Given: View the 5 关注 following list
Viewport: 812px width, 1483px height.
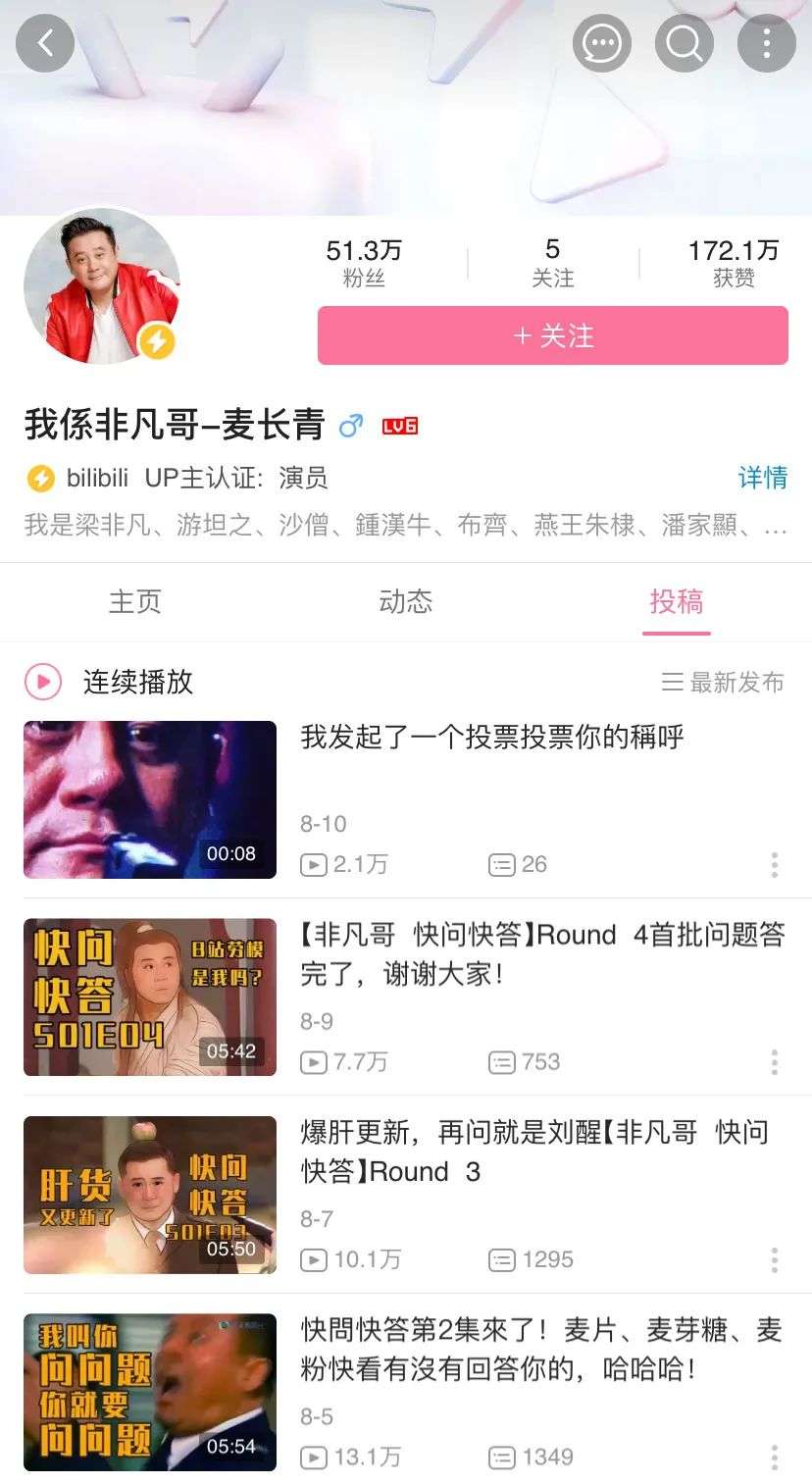Looking at the screenshot, I should tap(552, 263).
